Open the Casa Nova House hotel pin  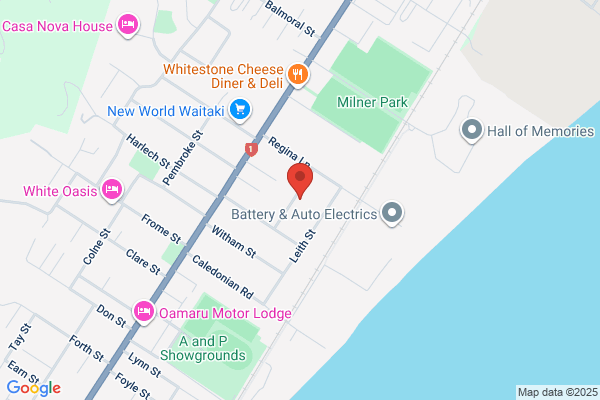[x=128, y=26]
